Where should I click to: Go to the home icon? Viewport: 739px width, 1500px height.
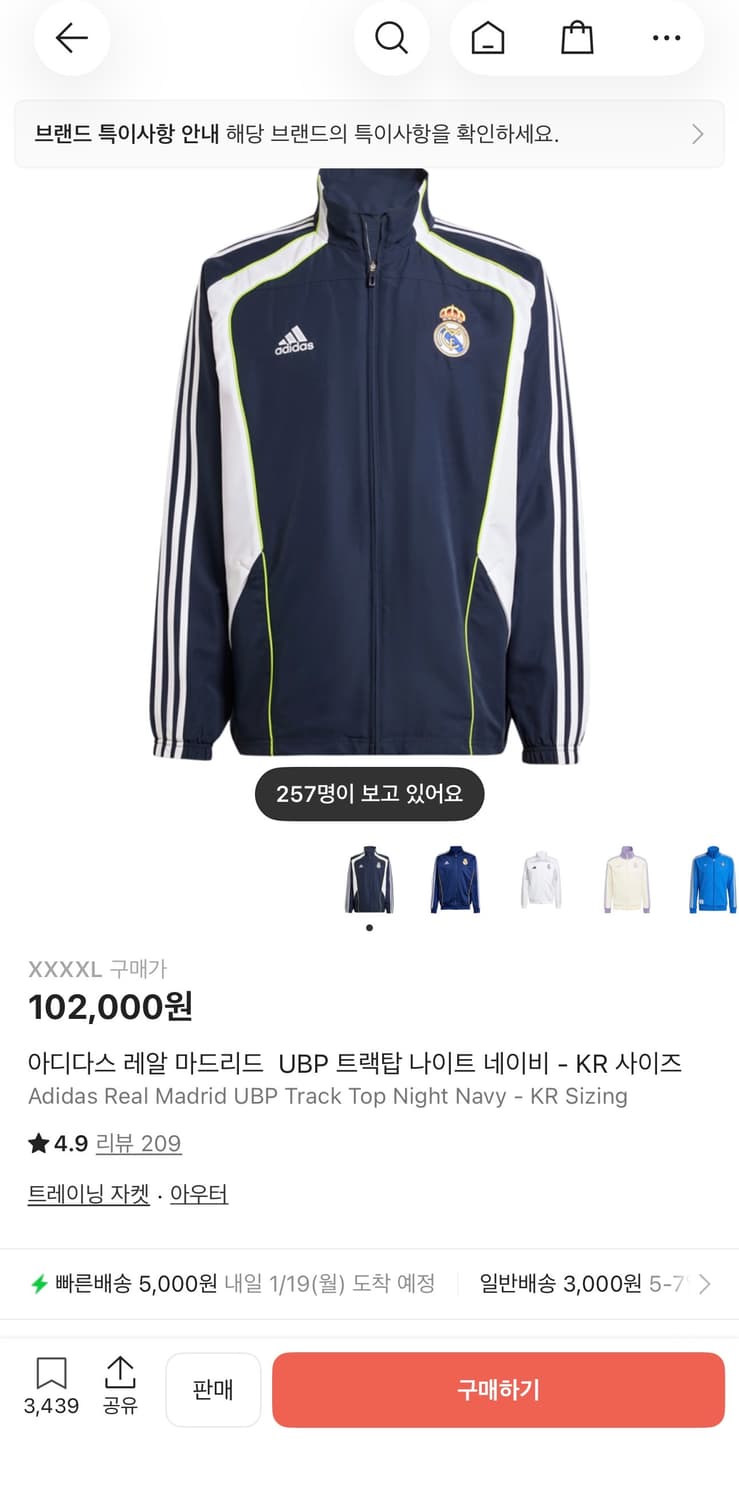tap(485, 37)
